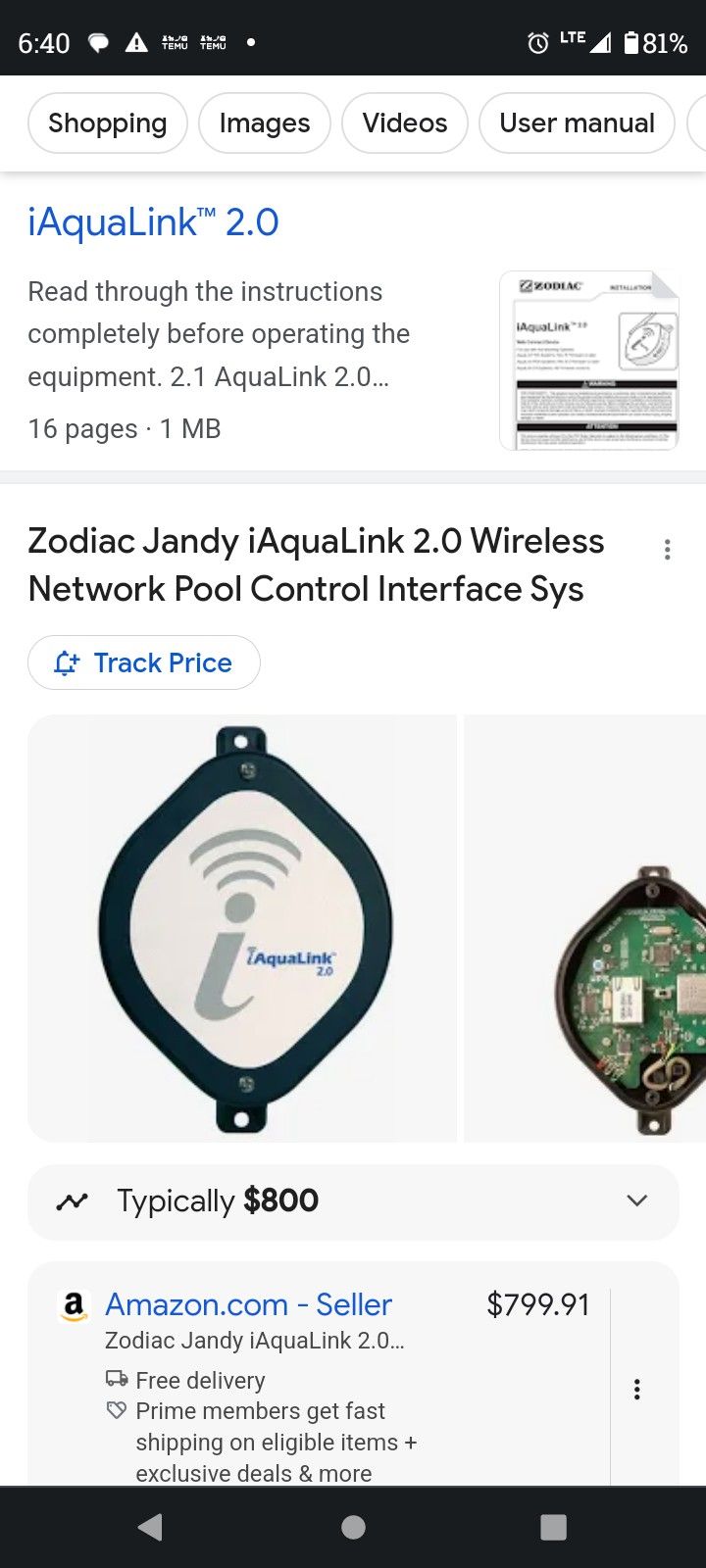Expand the Typically $800 price details

click(x=353, y=1201)
